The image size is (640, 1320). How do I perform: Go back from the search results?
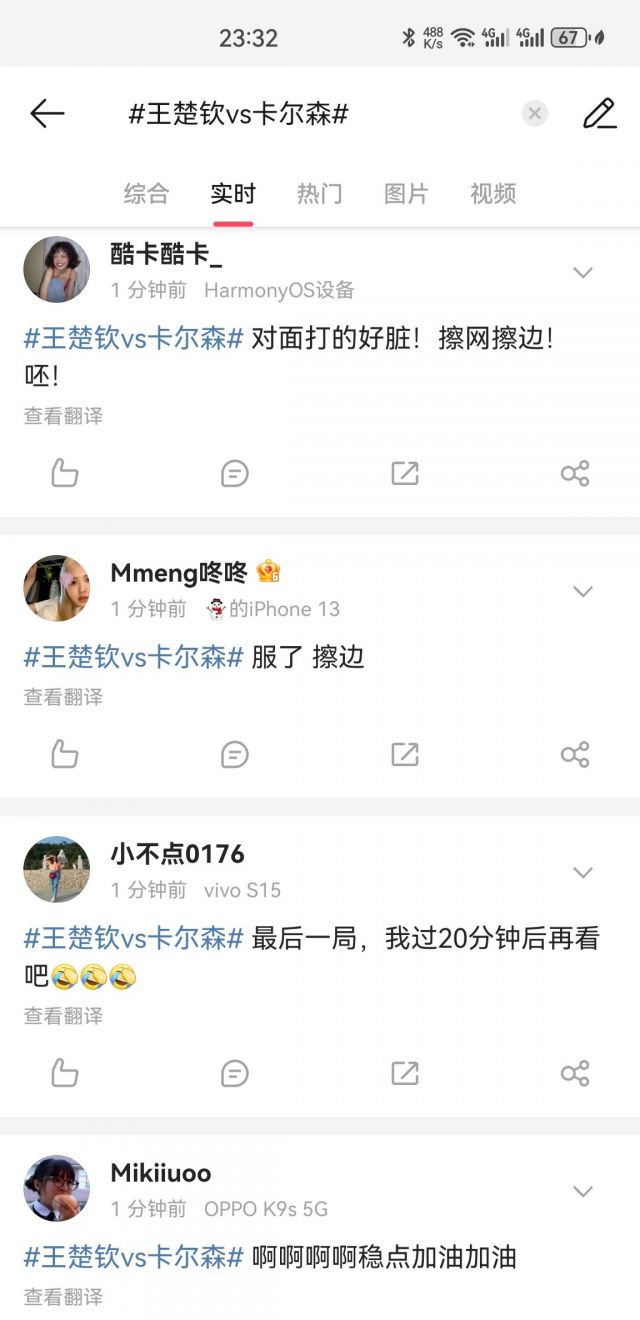47,114
